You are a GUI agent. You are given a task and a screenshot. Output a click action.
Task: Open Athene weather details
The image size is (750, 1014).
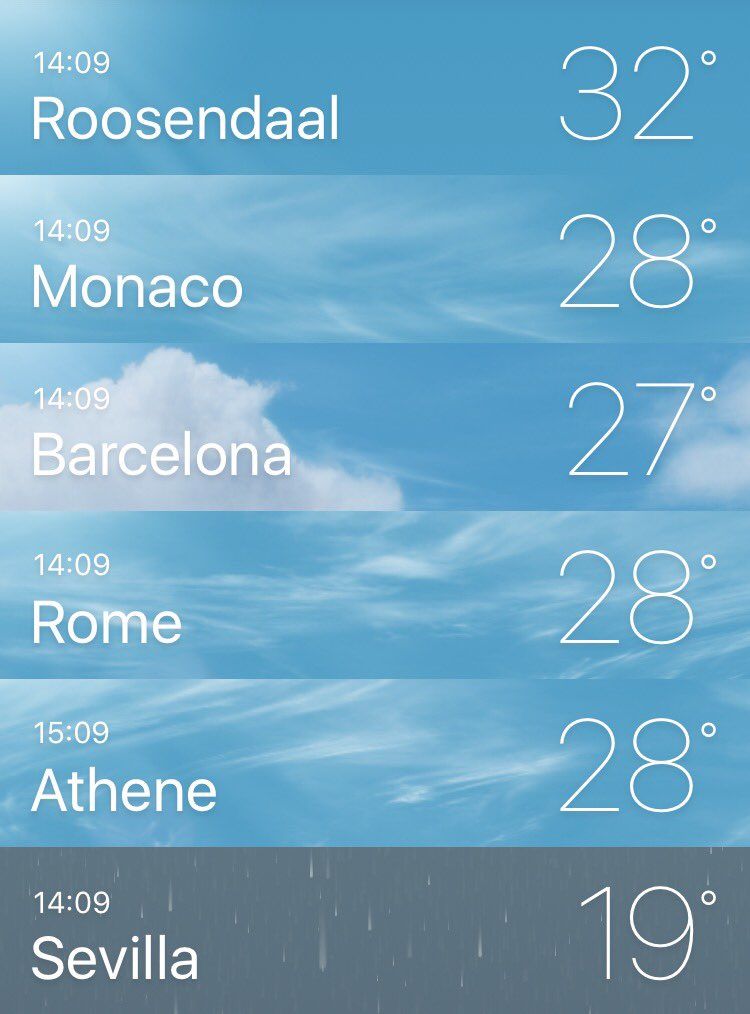click(x=375, y=763)
